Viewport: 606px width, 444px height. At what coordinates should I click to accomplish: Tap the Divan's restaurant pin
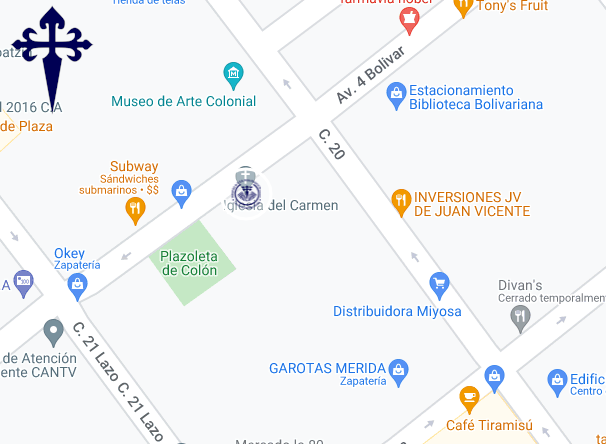519,318
